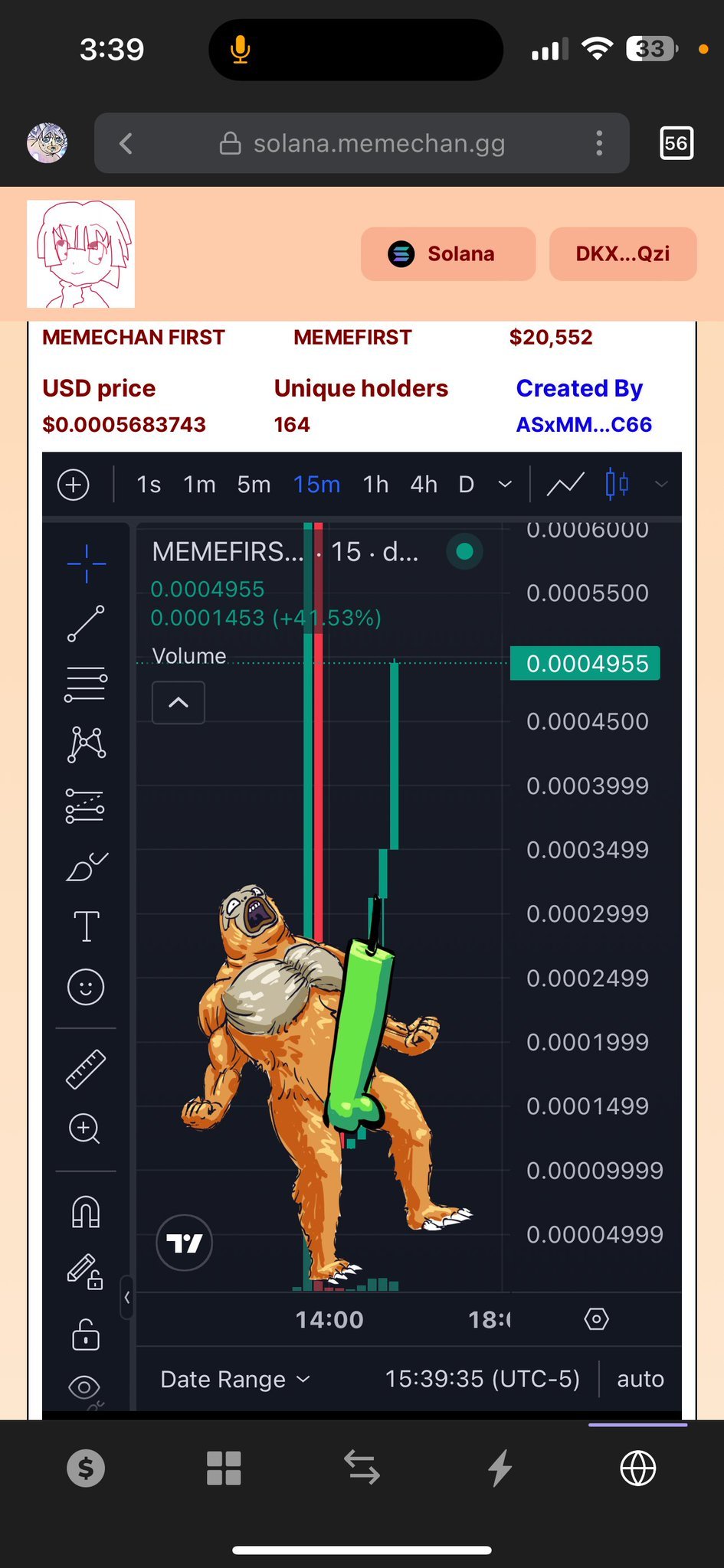Select the 4h chart interval

[424, 485]
